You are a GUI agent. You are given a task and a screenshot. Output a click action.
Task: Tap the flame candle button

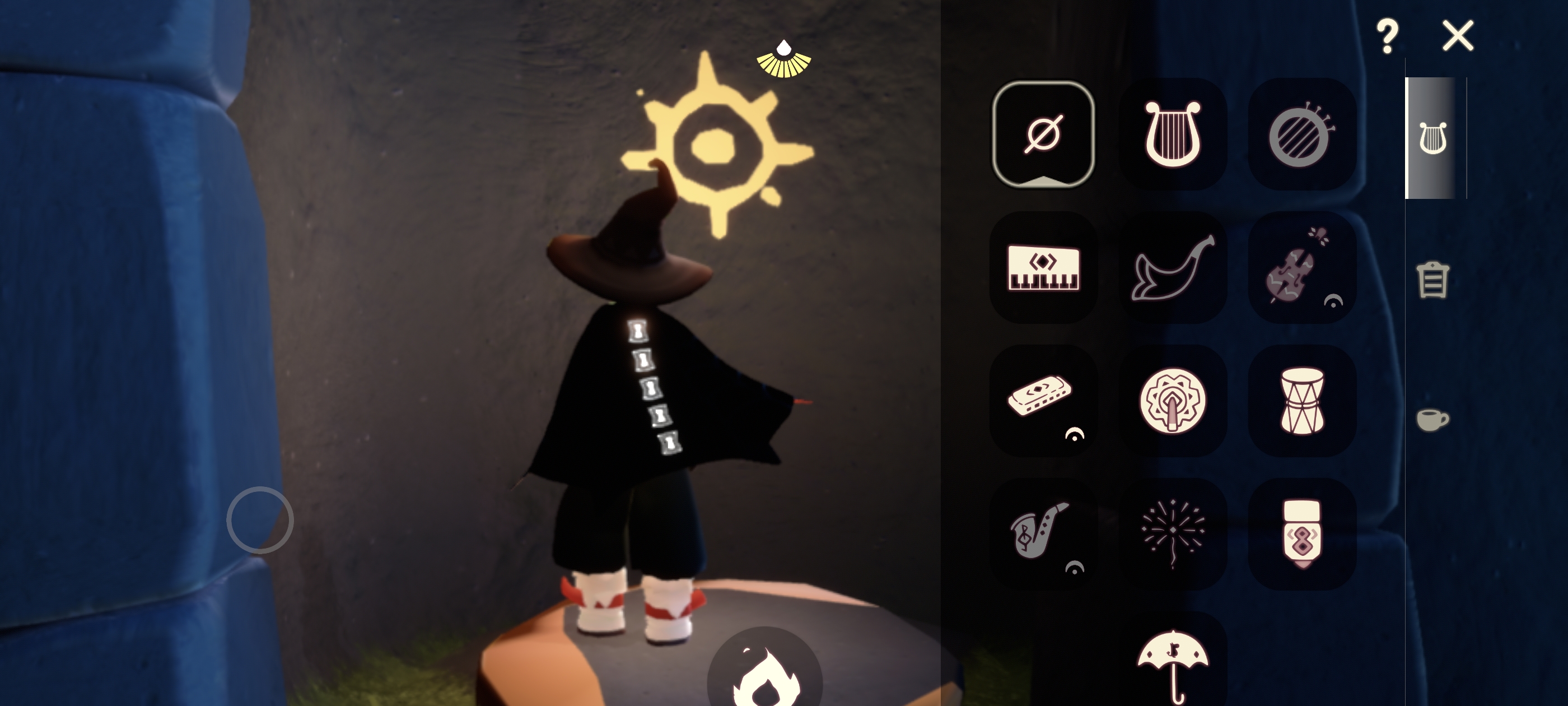pyautogui.click(x=764, y=673)
